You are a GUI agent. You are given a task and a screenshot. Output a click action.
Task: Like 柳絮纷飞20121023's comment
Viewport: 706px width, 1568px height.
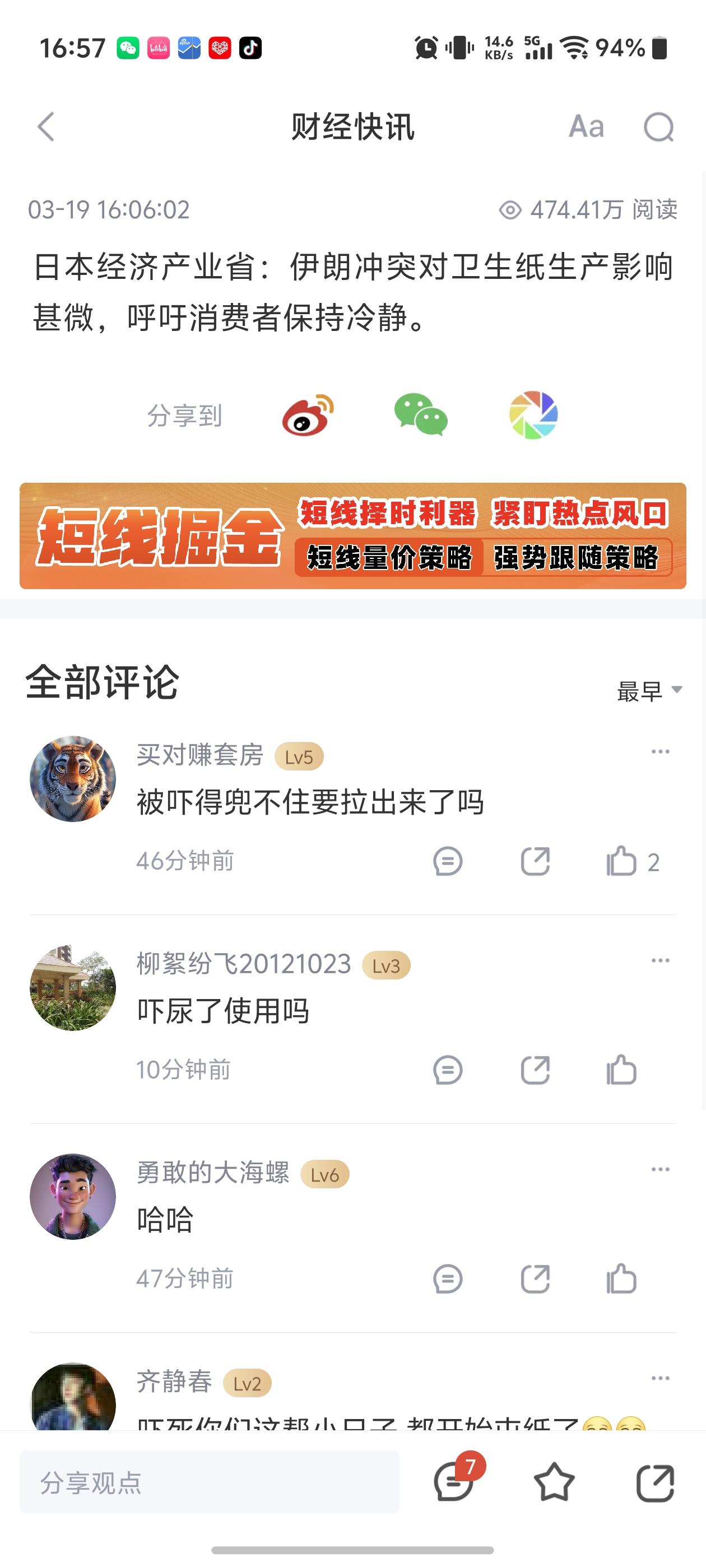coord(623,1071)
